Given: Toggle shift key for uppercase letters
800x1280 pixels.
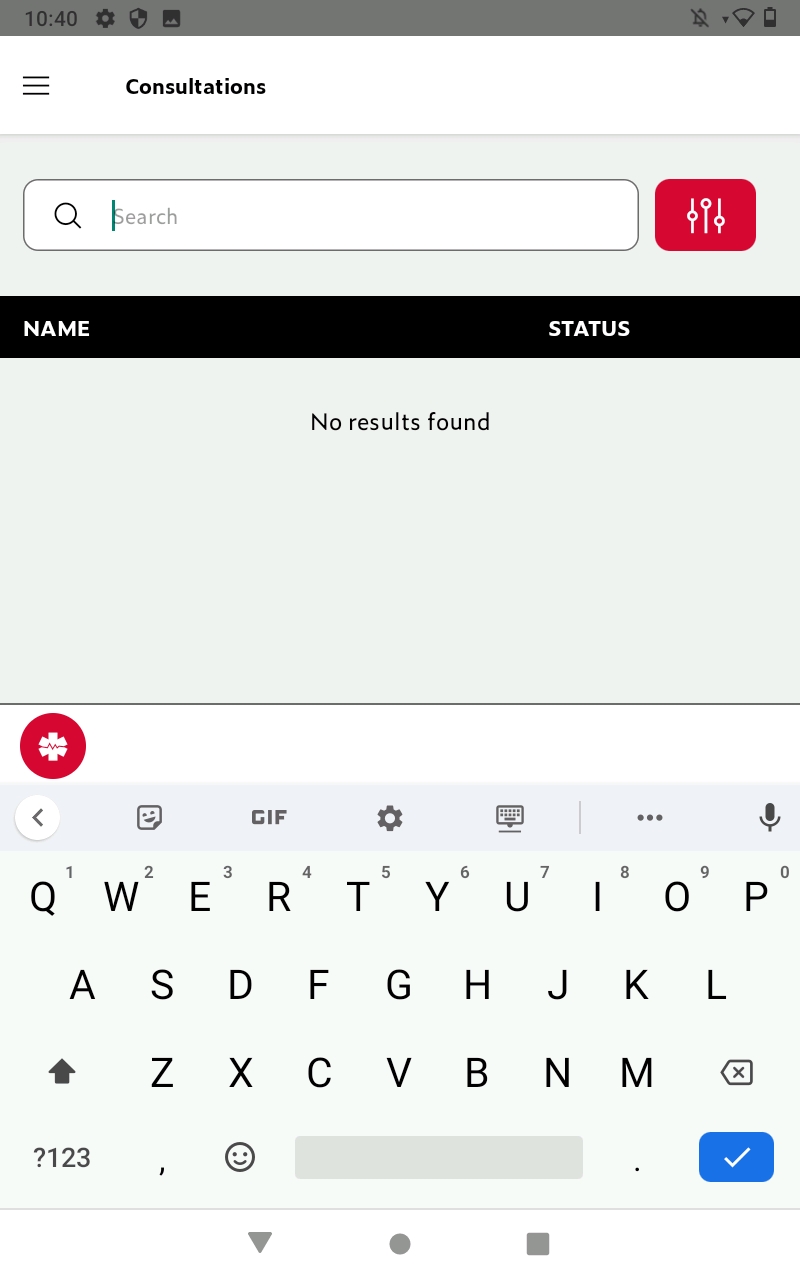Looking at the screenshot, I should [61, 1071].
